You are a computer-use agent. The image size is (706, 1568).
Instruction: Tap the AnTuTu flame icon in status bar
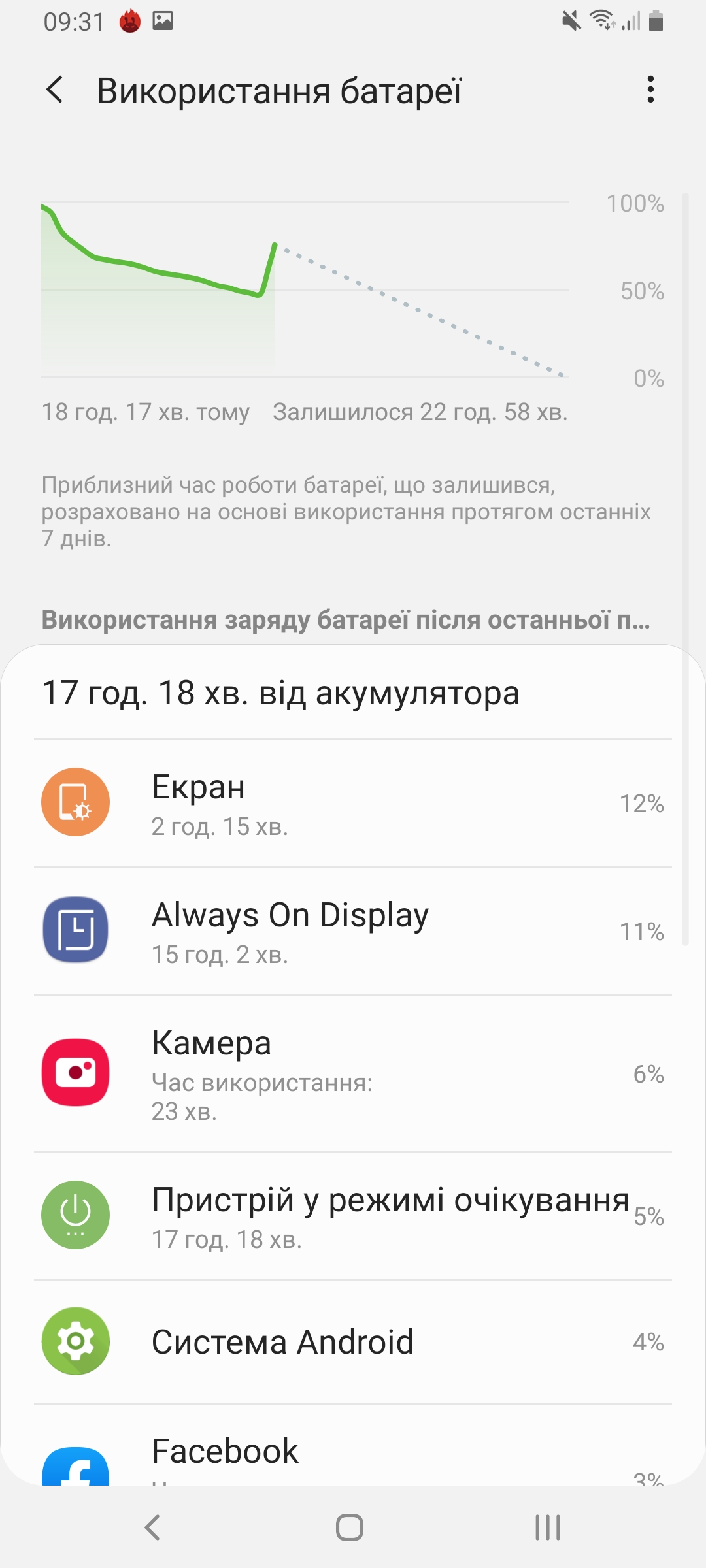[129, 21]
